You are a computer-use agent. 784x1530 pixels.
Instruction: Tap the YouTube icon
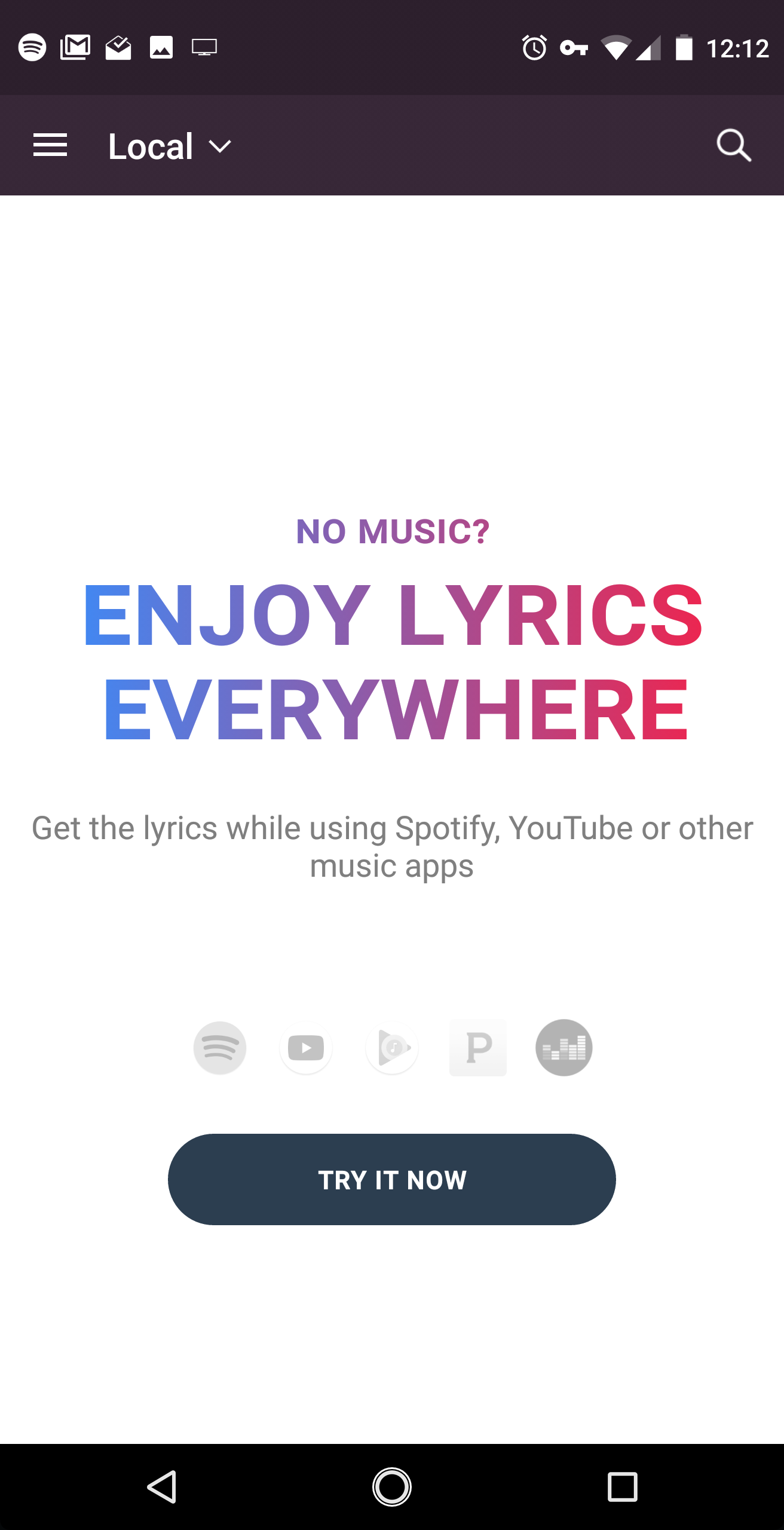(x=305, y=1047)
